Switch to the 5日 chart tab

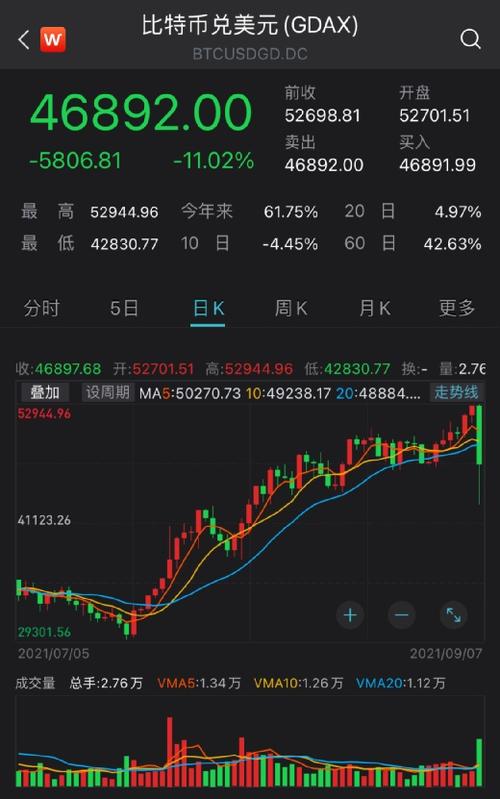coord(124,308)
